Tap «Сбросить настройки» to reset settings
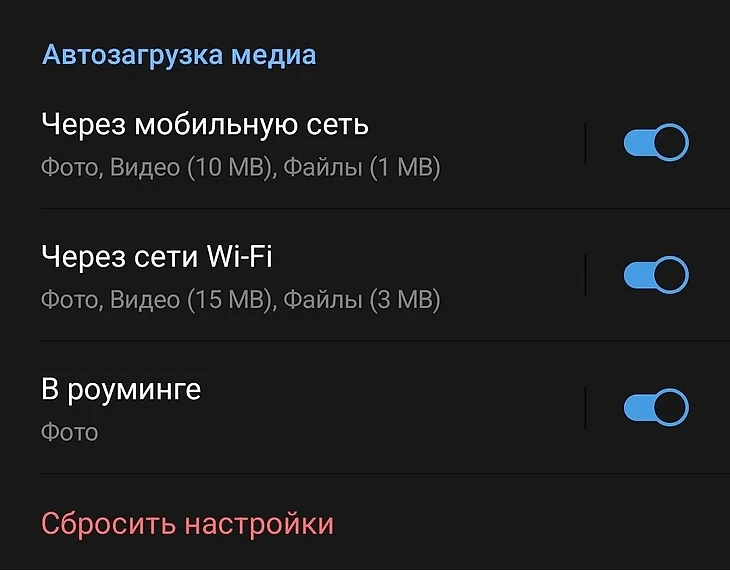 [187, 524]
